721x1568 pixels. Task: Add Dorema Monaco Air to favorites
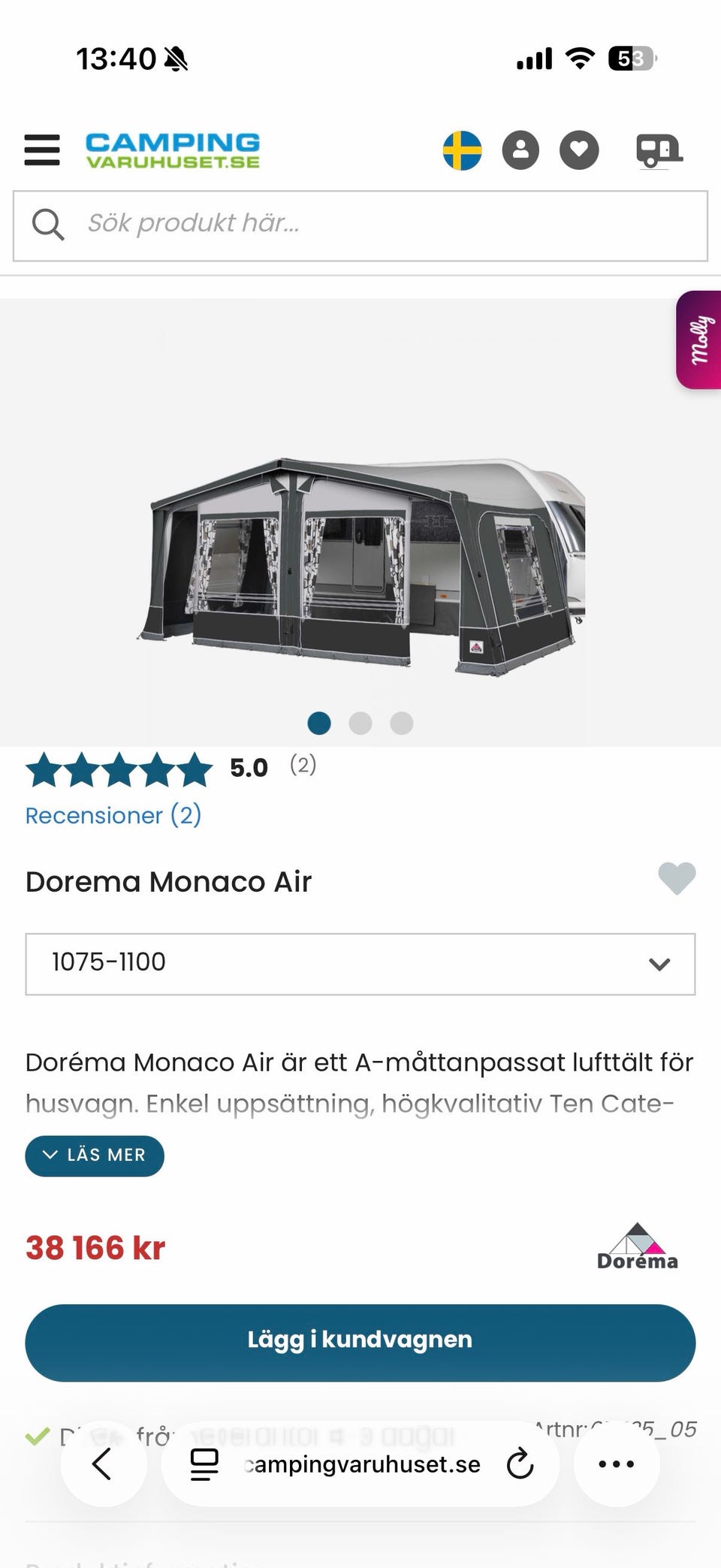pyautogui.click(x=677, y=878)
